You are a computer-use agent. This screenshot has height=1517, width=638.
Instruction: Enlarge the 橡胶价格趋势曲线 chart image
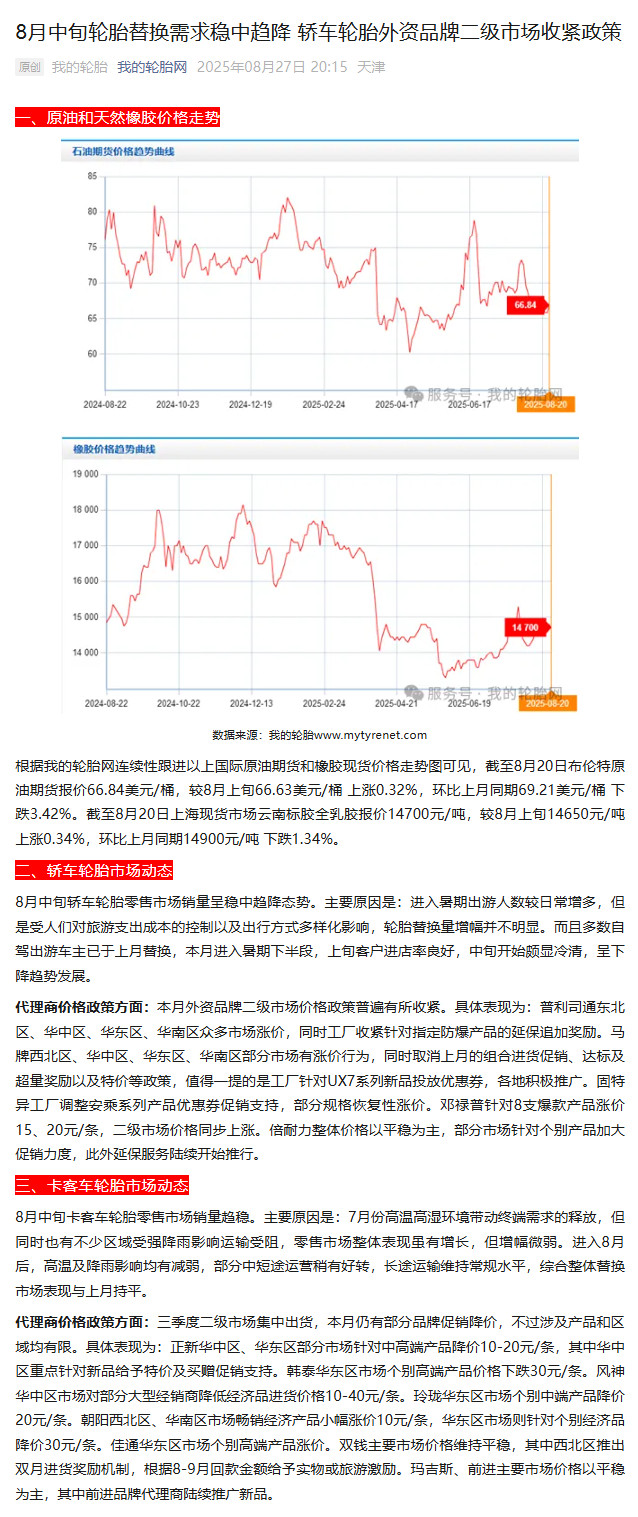click(319, 575)
